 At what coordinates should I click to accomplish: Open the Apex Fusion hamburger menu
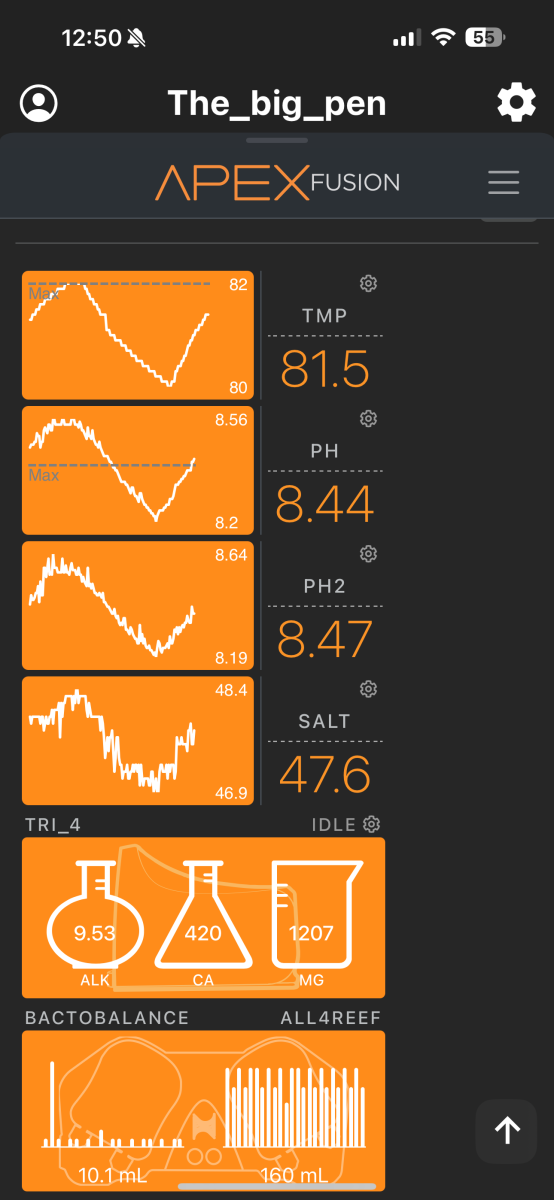tap(503, 182)
